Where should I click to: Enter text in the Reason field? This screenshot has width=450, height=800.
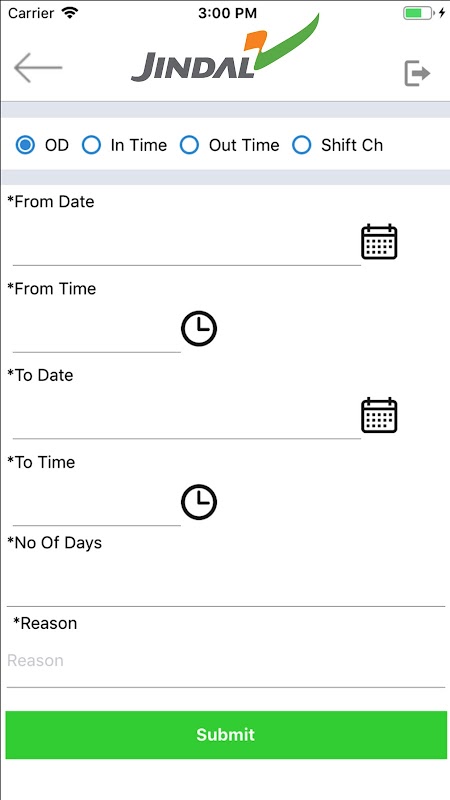[x=226, y=661]
